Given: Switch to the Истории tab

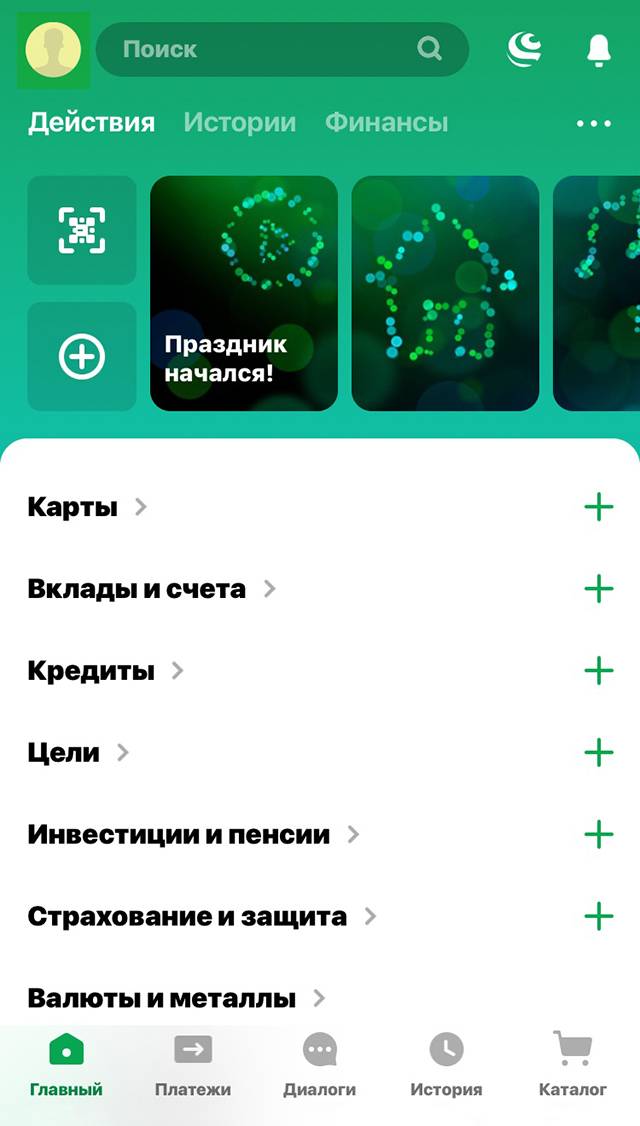Looking at the screenshot, I should (x=240, y=123).
